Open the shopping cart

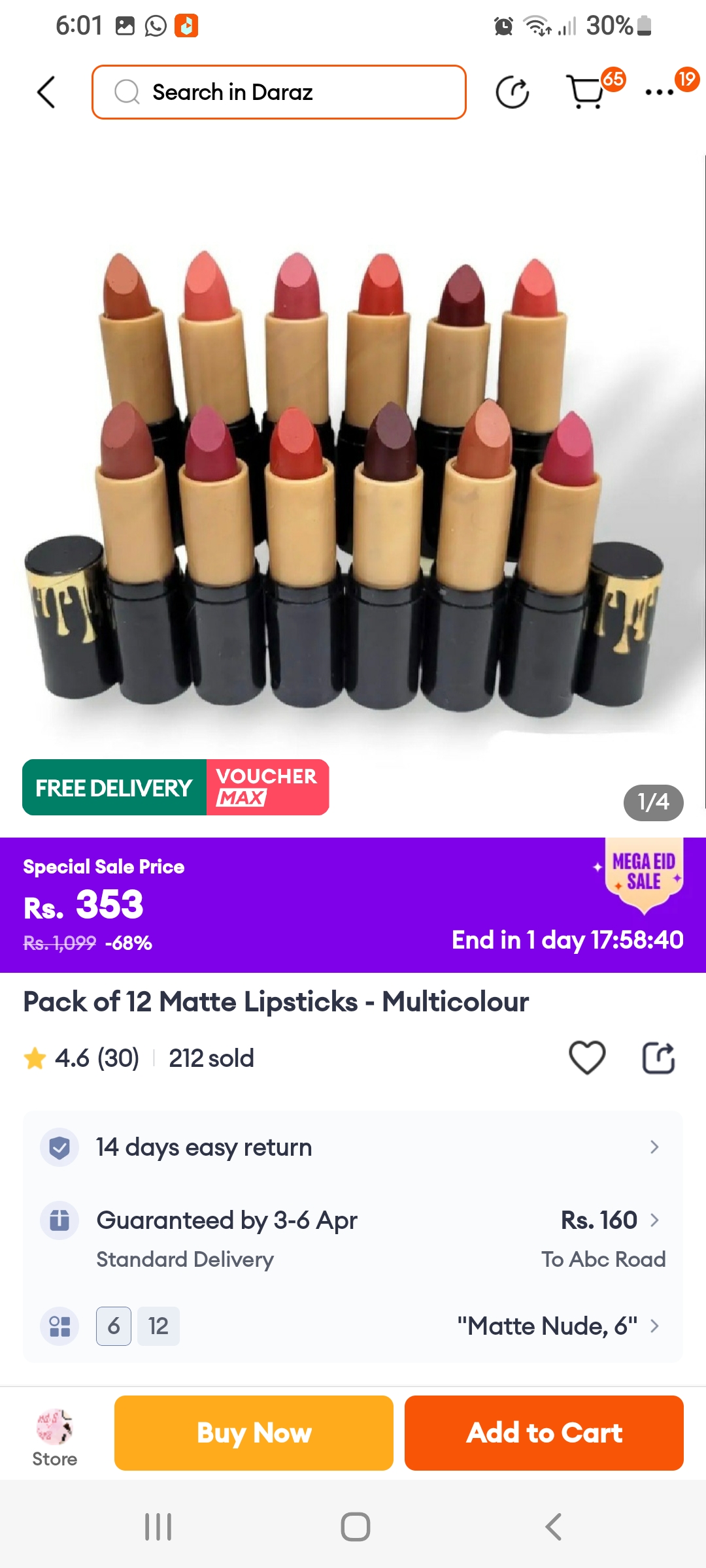586,92
